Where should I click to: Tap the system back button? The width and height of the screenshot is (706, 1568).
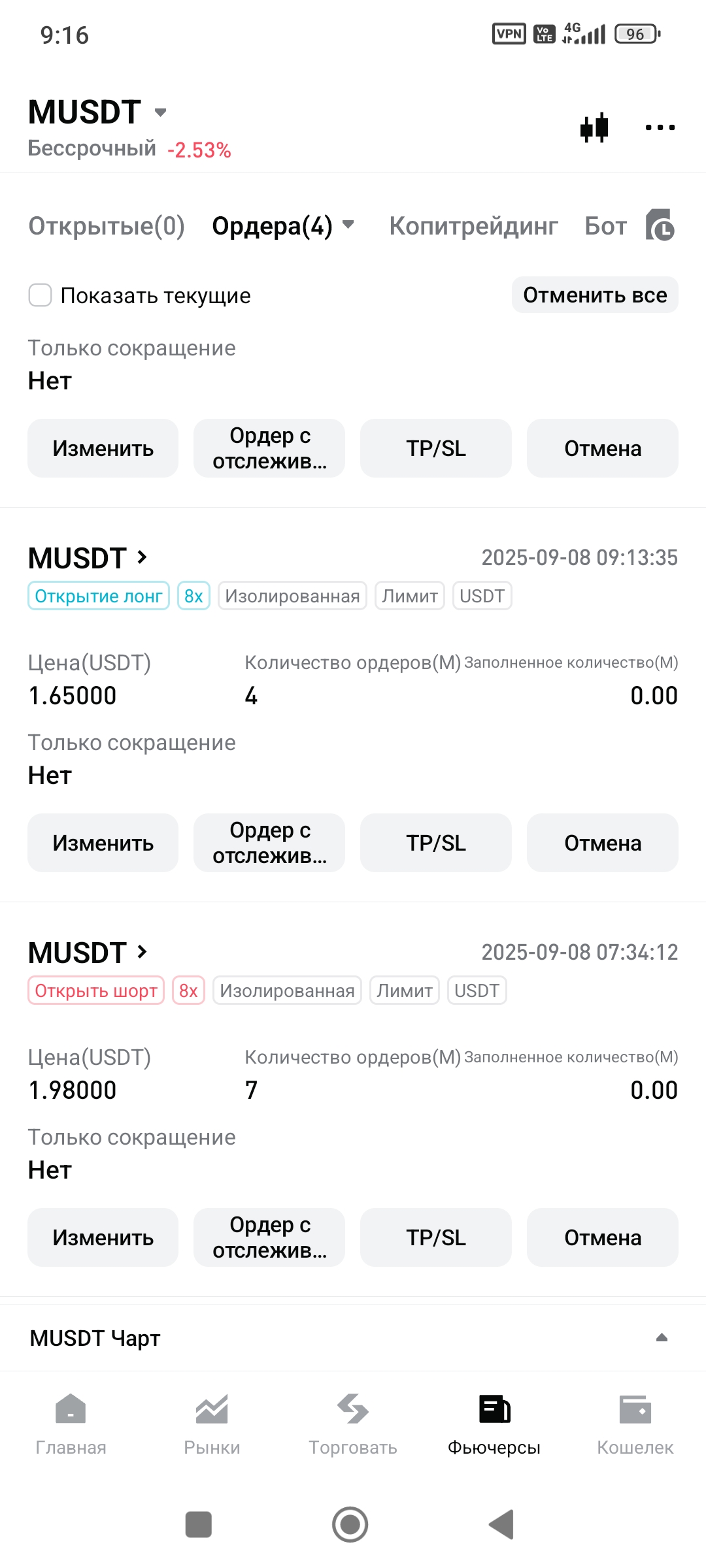coord(502,1525)
